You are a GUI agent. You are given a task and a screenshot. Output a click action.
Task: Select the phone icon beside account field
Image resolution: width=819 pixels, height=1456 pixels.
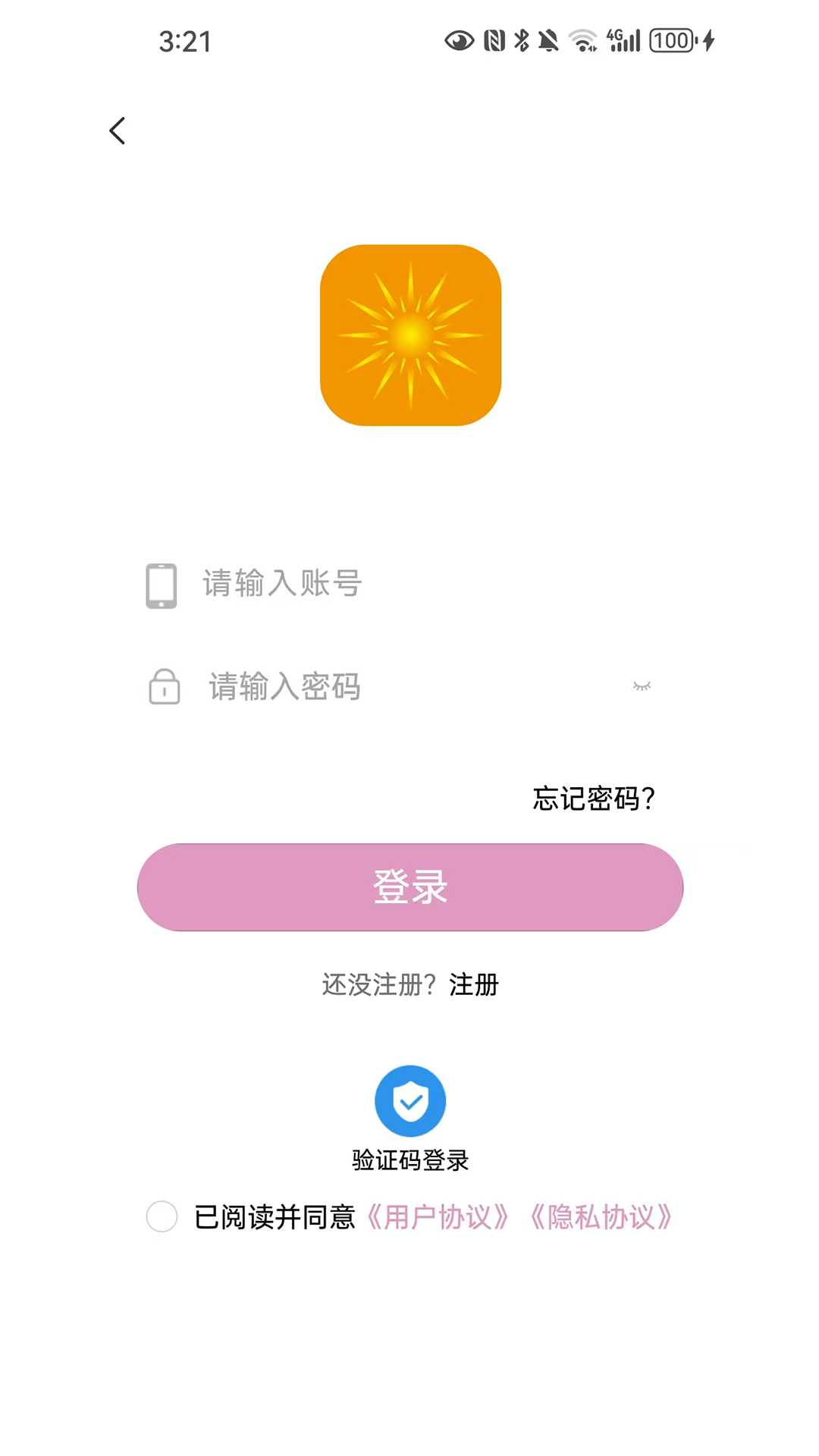tap(161, 585)
